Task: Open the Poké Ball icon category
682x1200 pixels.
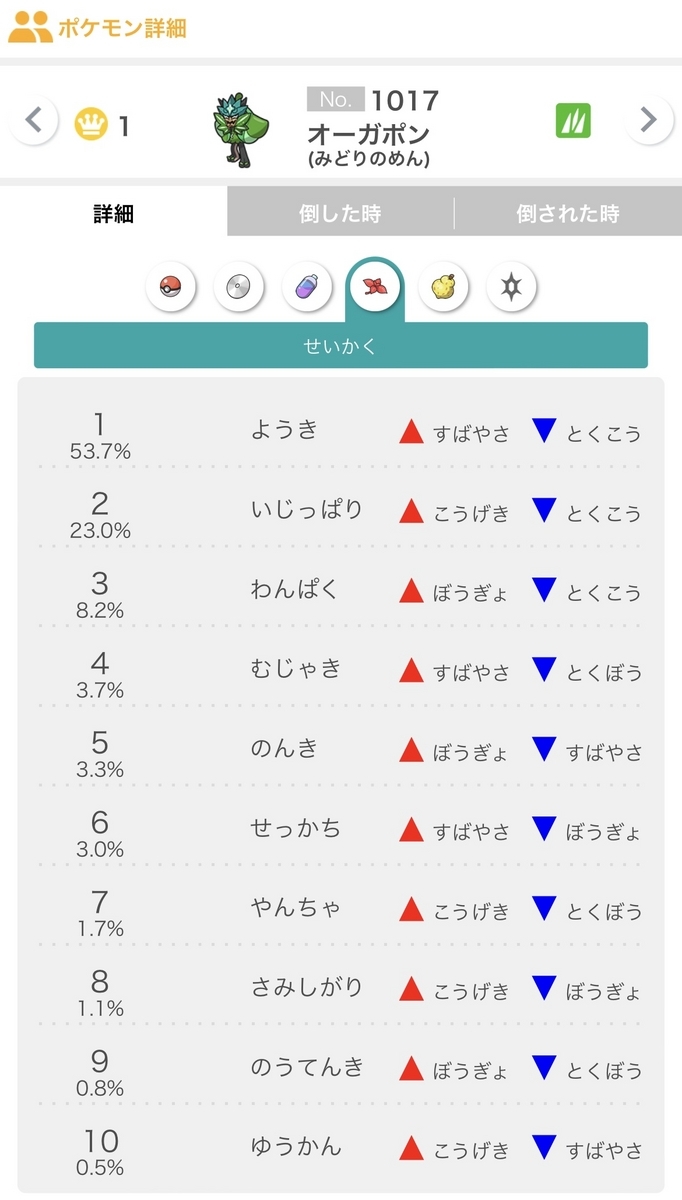Action: 171,288
